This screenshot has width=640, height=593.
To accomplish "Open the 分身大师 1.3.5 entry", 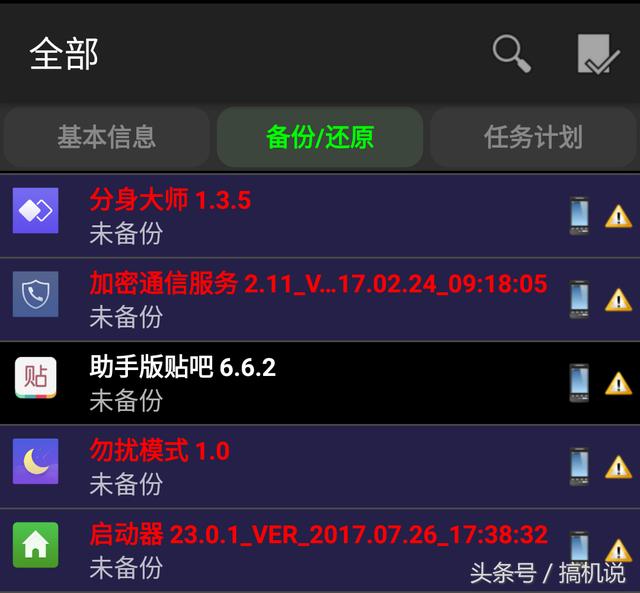I will pyautogui.click(x=300, y=215).
